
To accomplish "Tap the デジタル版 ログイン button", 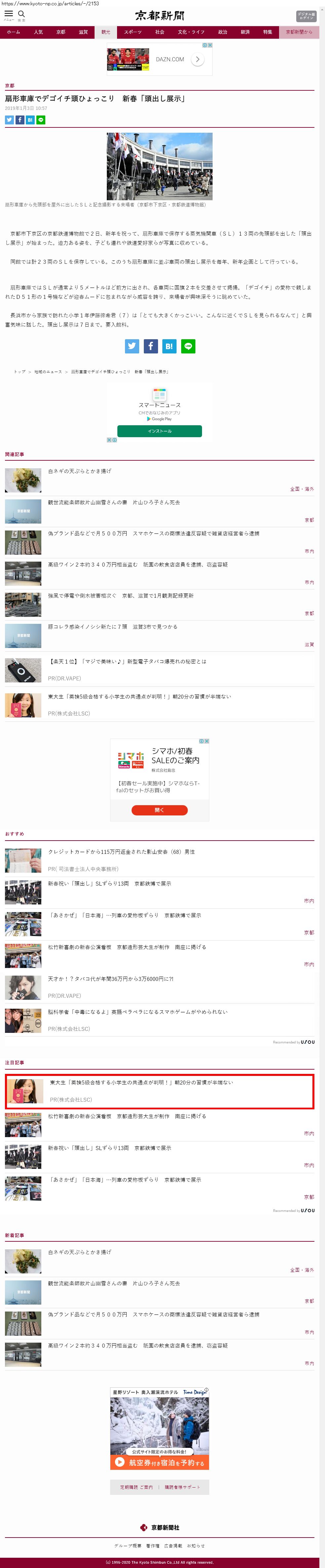I will click(x=306, y=16).
